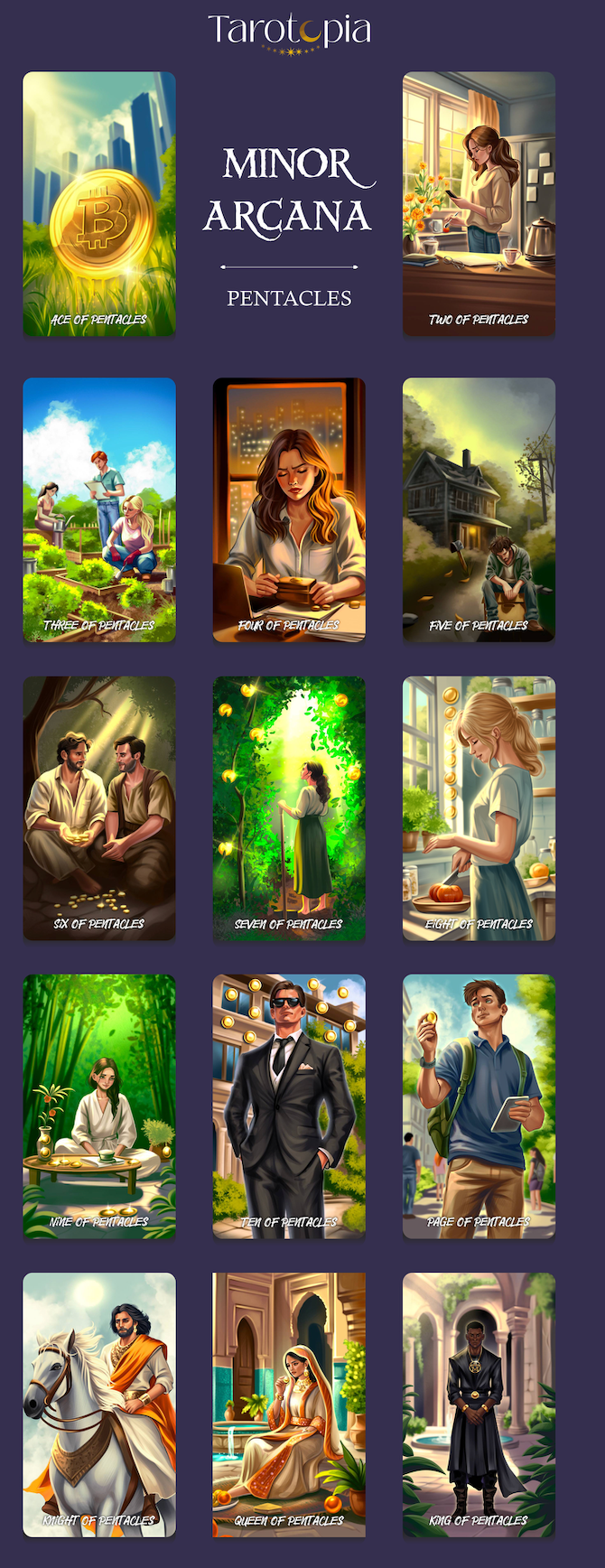The height and width of the screenshot is (1568, 605).
Task: Open the Knight of Pentacles card
Action: (x=99, y=1405)
